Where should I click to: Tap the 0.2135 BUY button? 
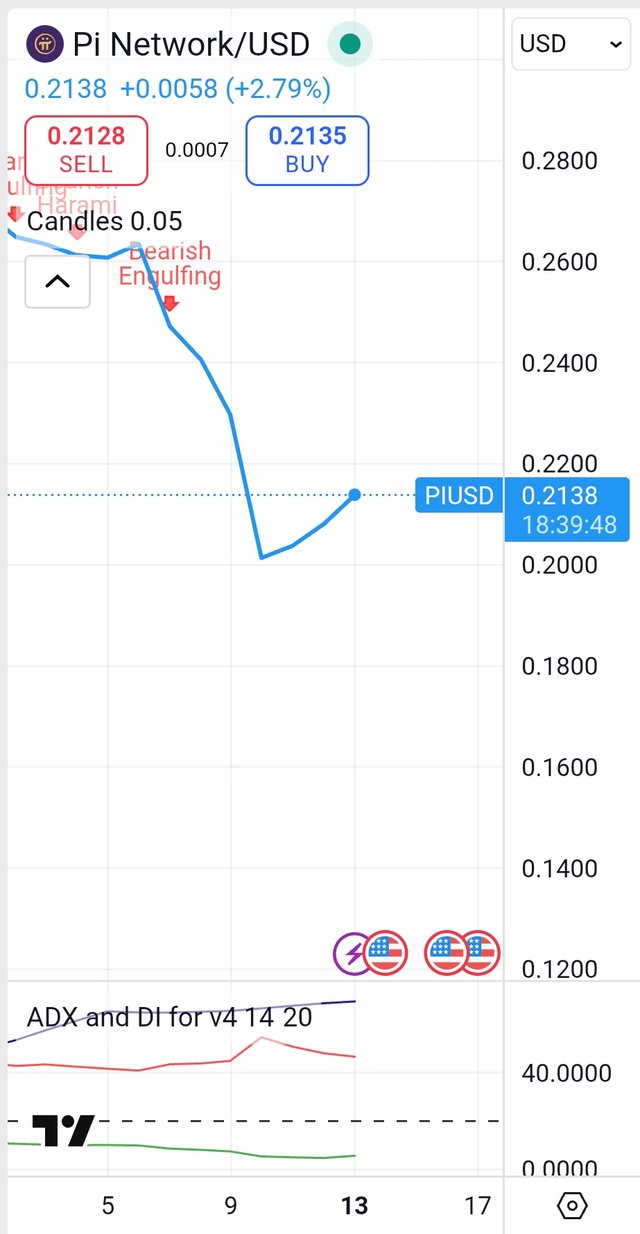coord(307,150)
